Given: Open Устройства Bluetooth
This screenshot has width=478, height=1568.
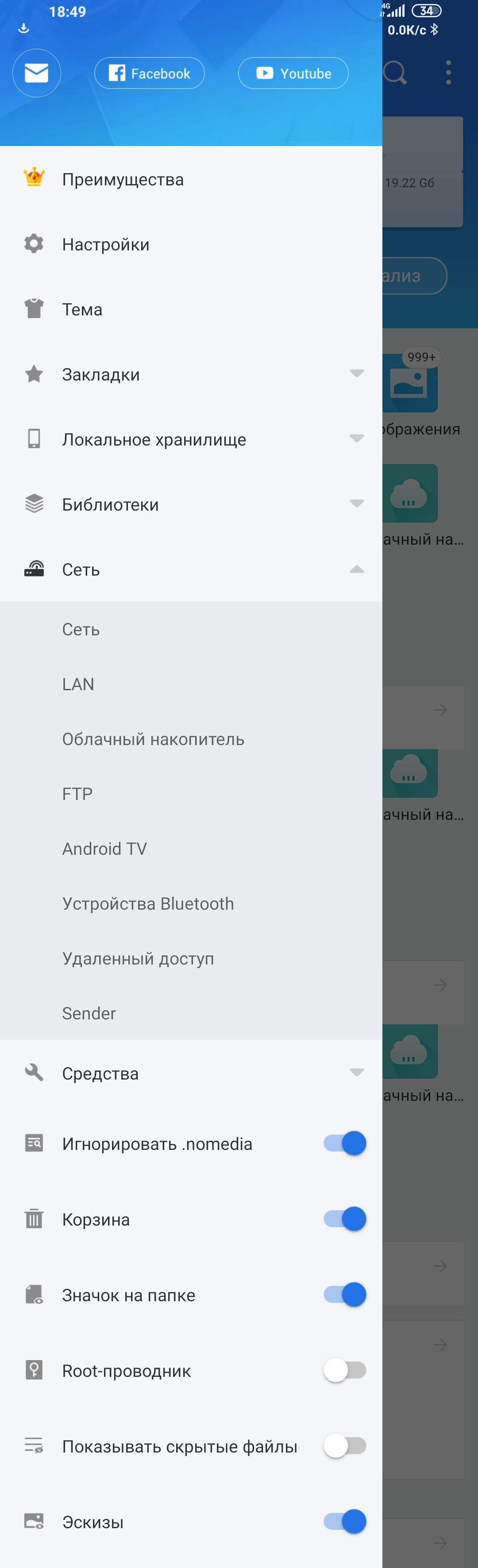Looking at the screenshot, I should click(x=147, y=903).
